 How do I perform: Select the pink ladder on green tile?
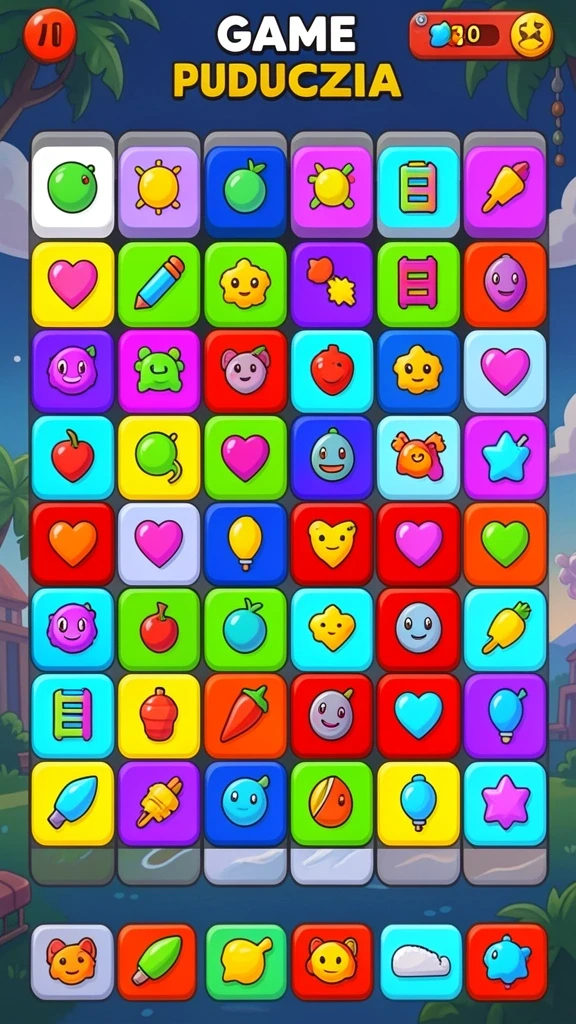(x=418, y=283)
